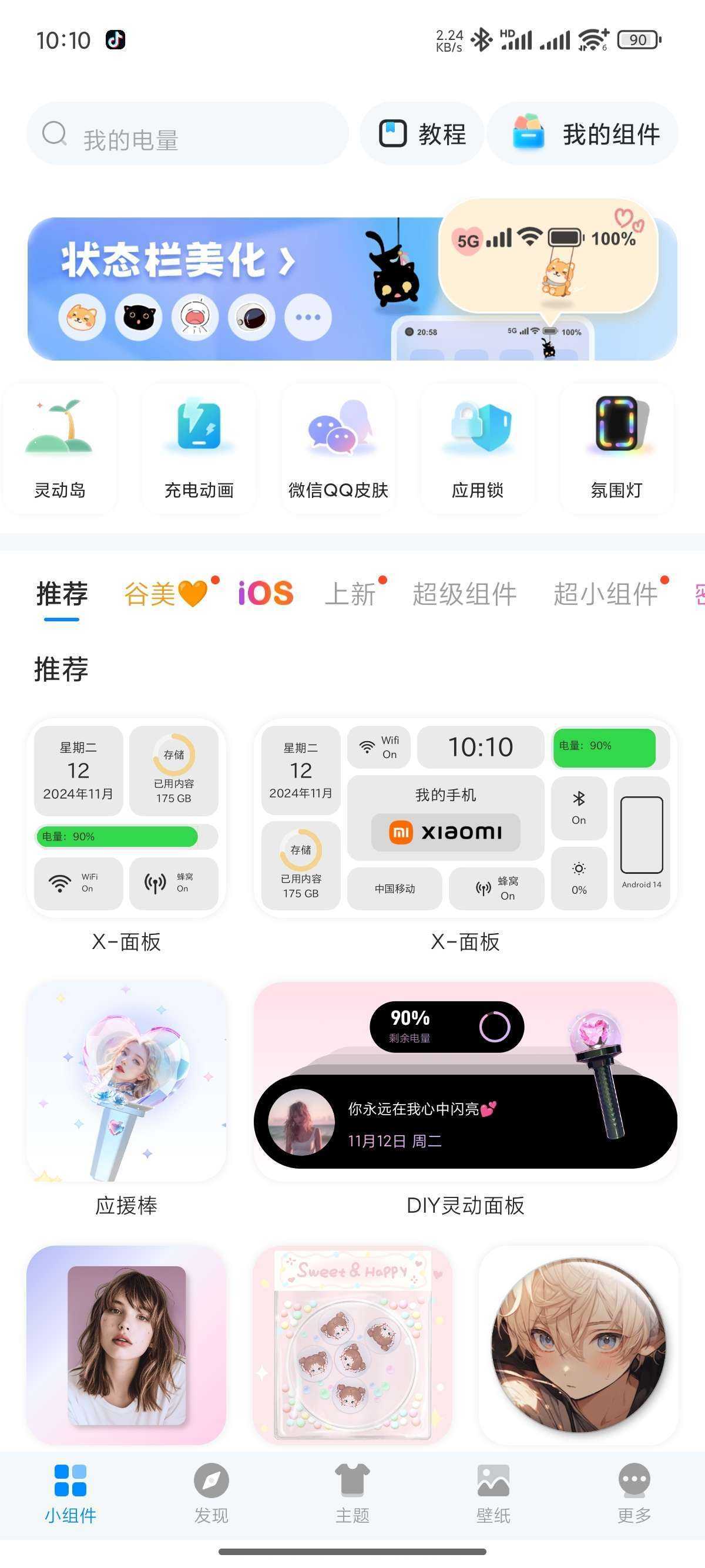Go to the 发现 discover tab
705x1568 pixels.
click(x=211, y=1494)
